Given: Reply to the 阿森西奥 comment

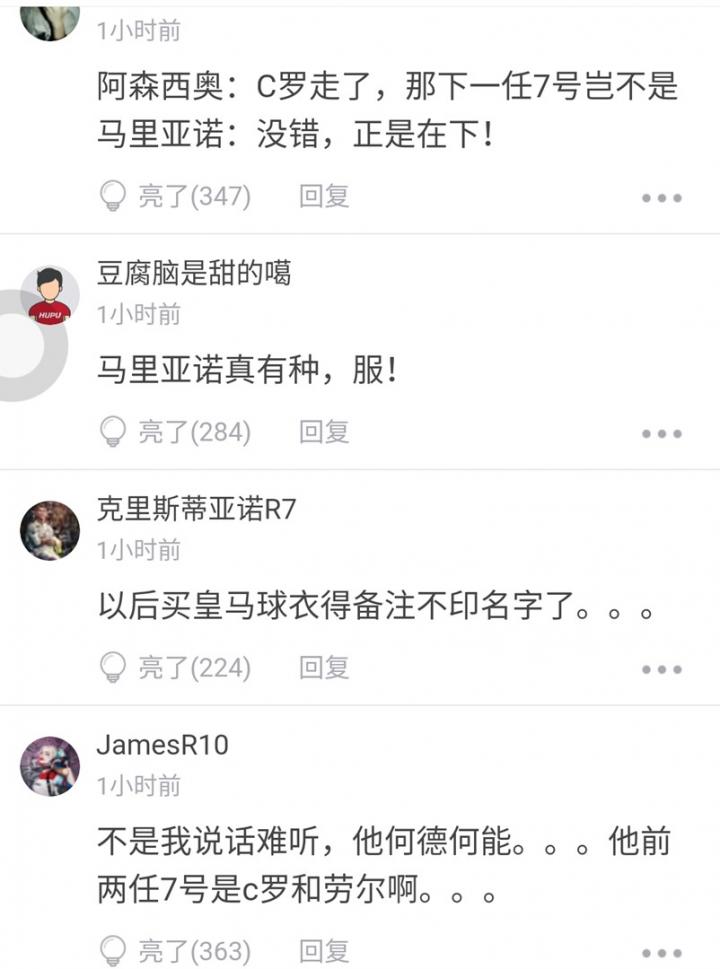Looking at the screenshot, I should tap(324, 196).
